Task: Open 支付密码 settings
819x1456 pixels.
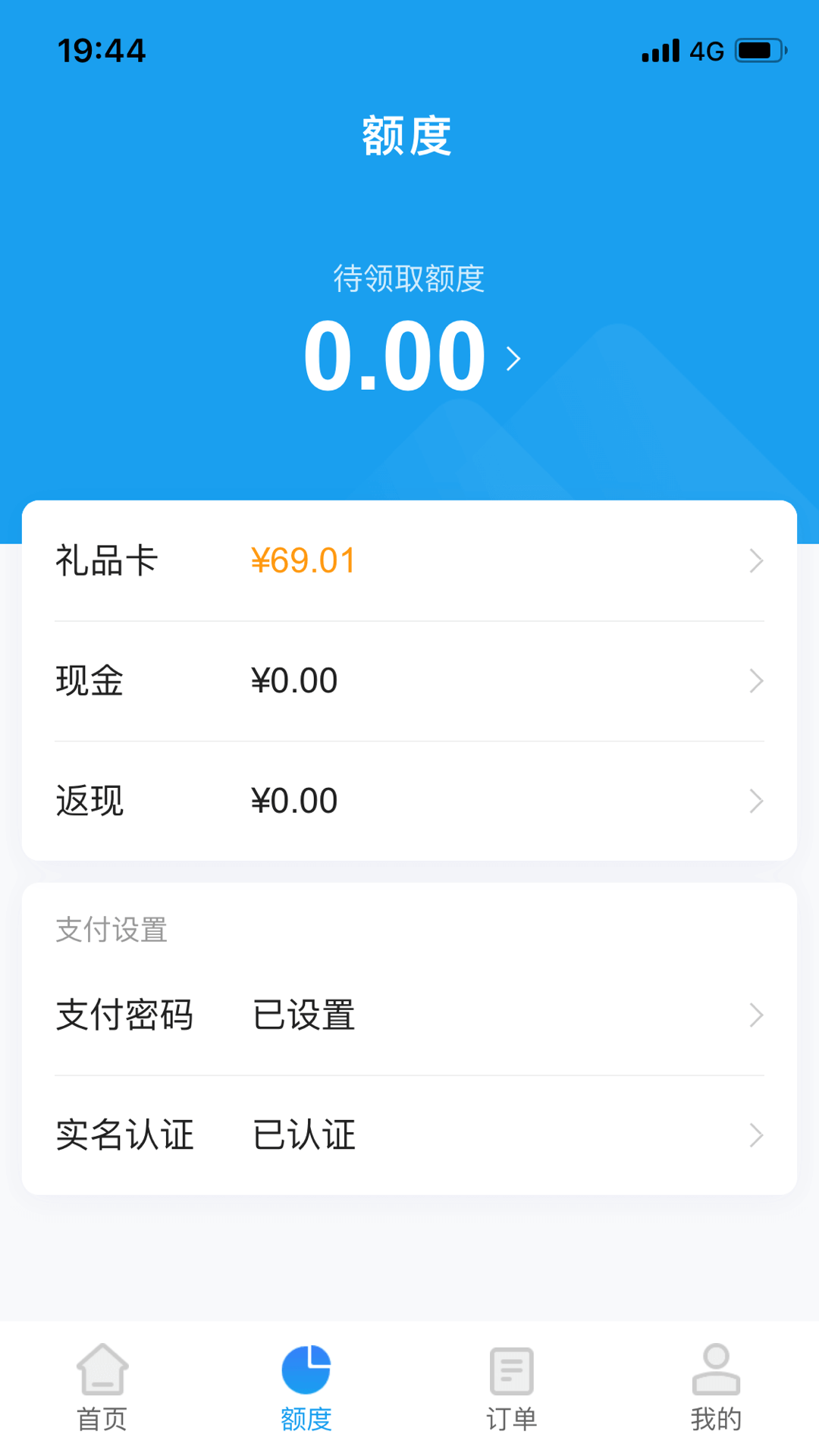Action: (409, 1015)
